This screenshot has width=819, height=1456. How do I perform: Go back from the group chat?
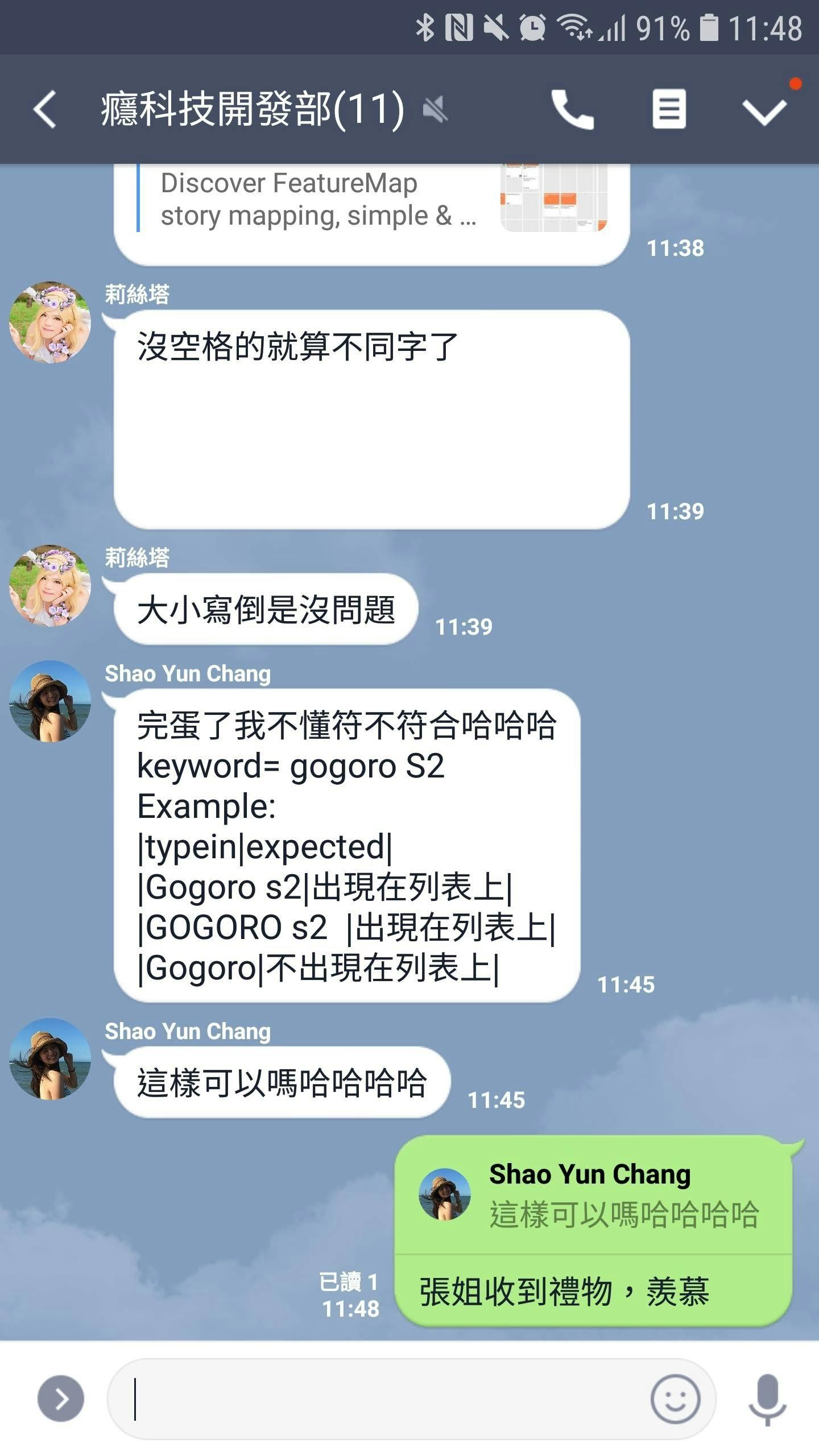44,109
